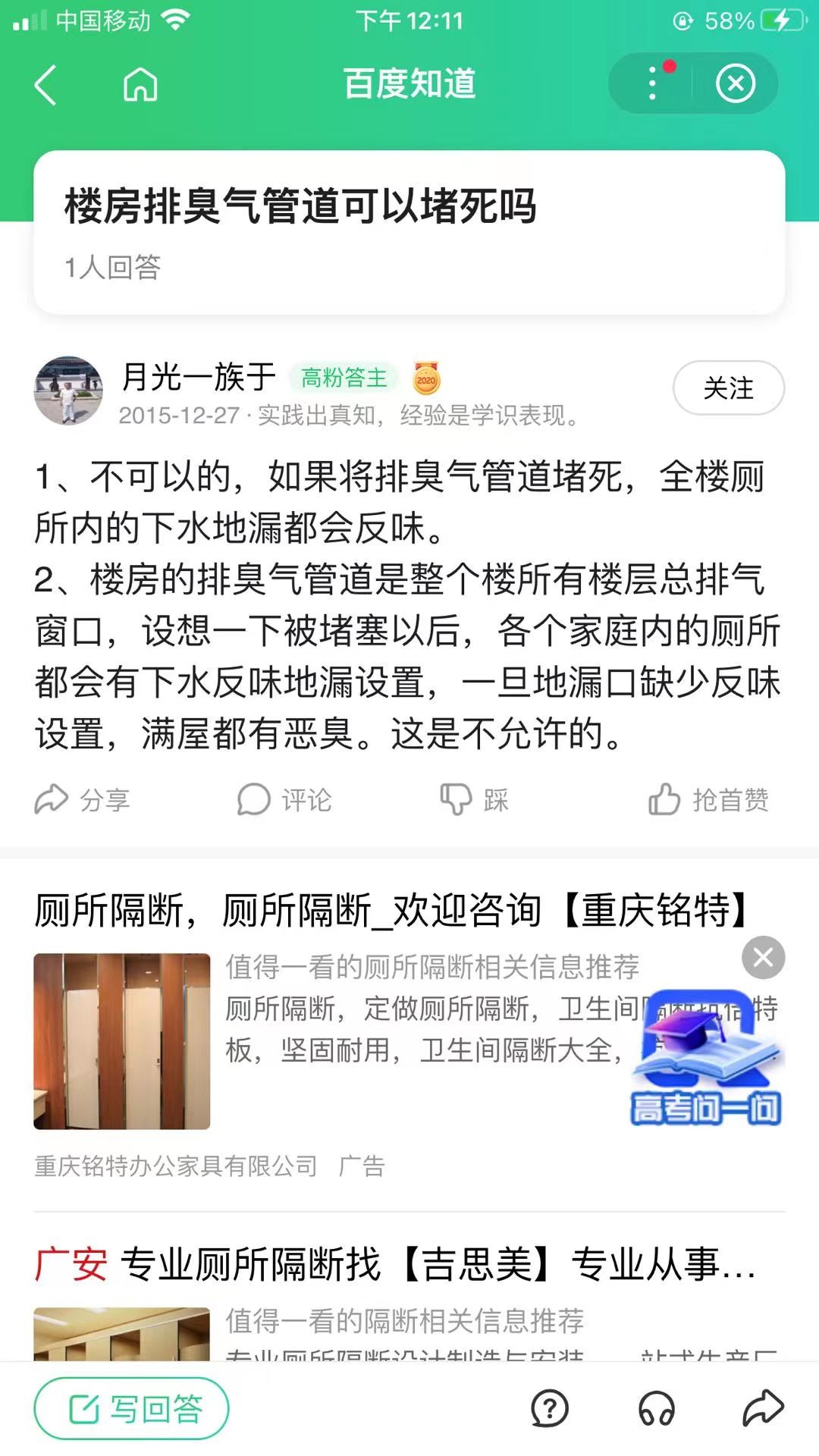Tap 写回答 to write an answer

click(x=131, y=1409)
